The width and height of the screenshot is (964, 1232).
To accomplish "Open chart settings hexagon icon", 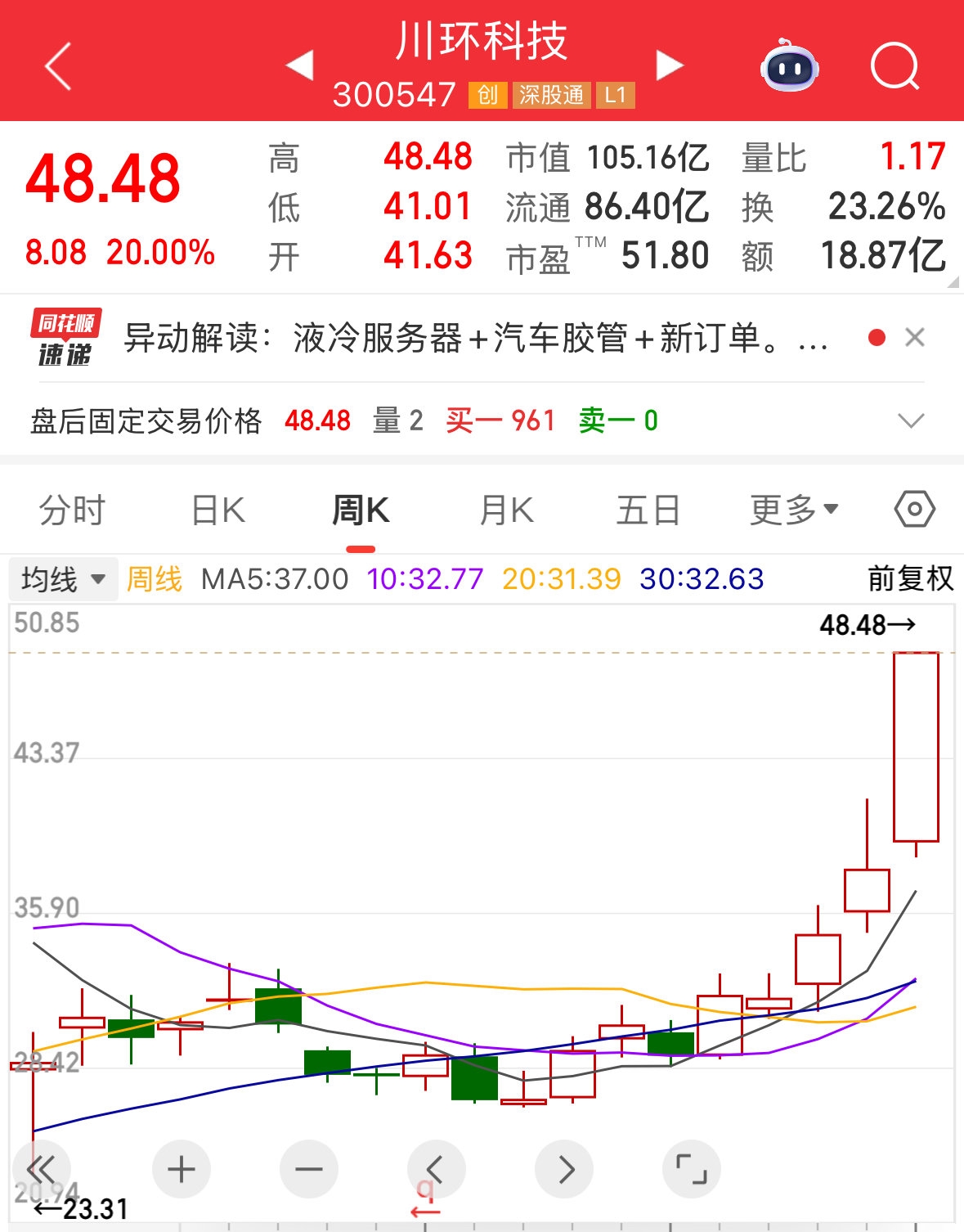I will point(914,510).
